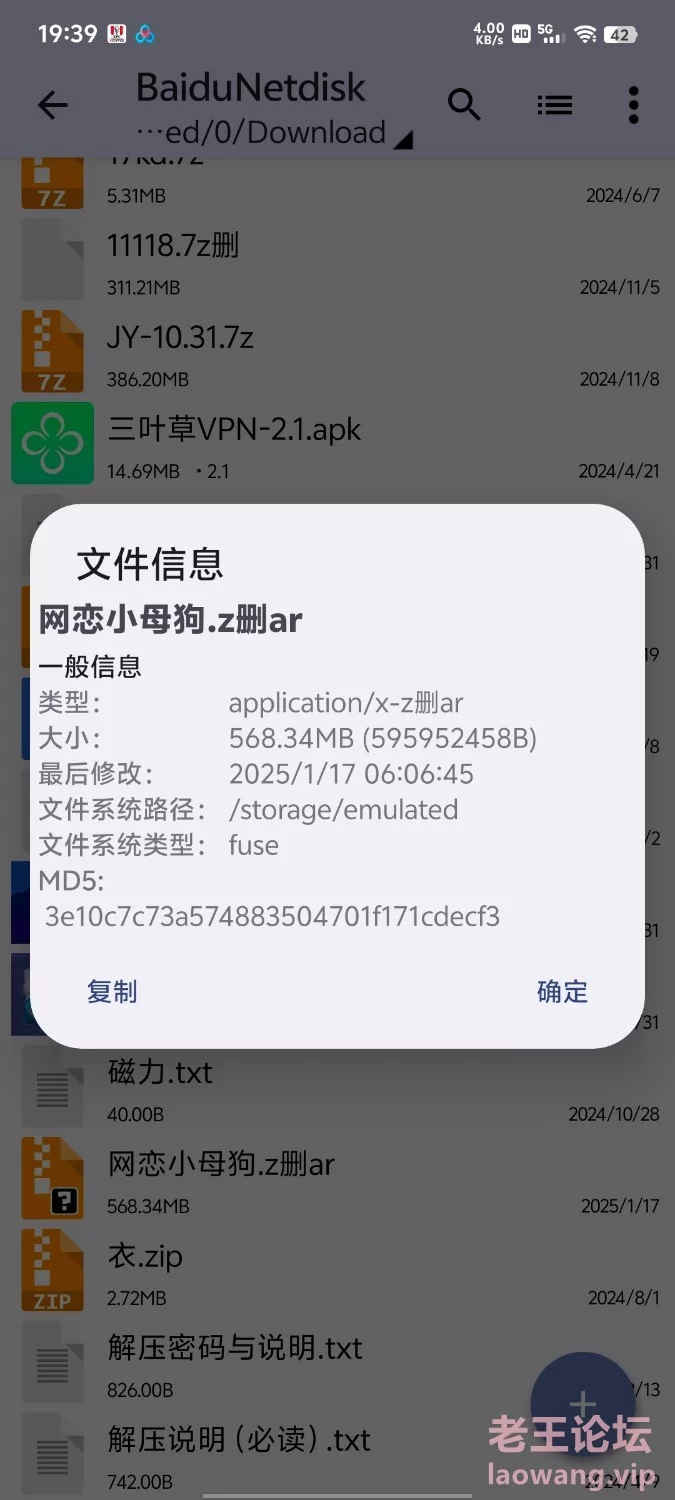
Task: Tap 复制 to copy the file info
Action: pyautogui.click(x=112, y=991)
